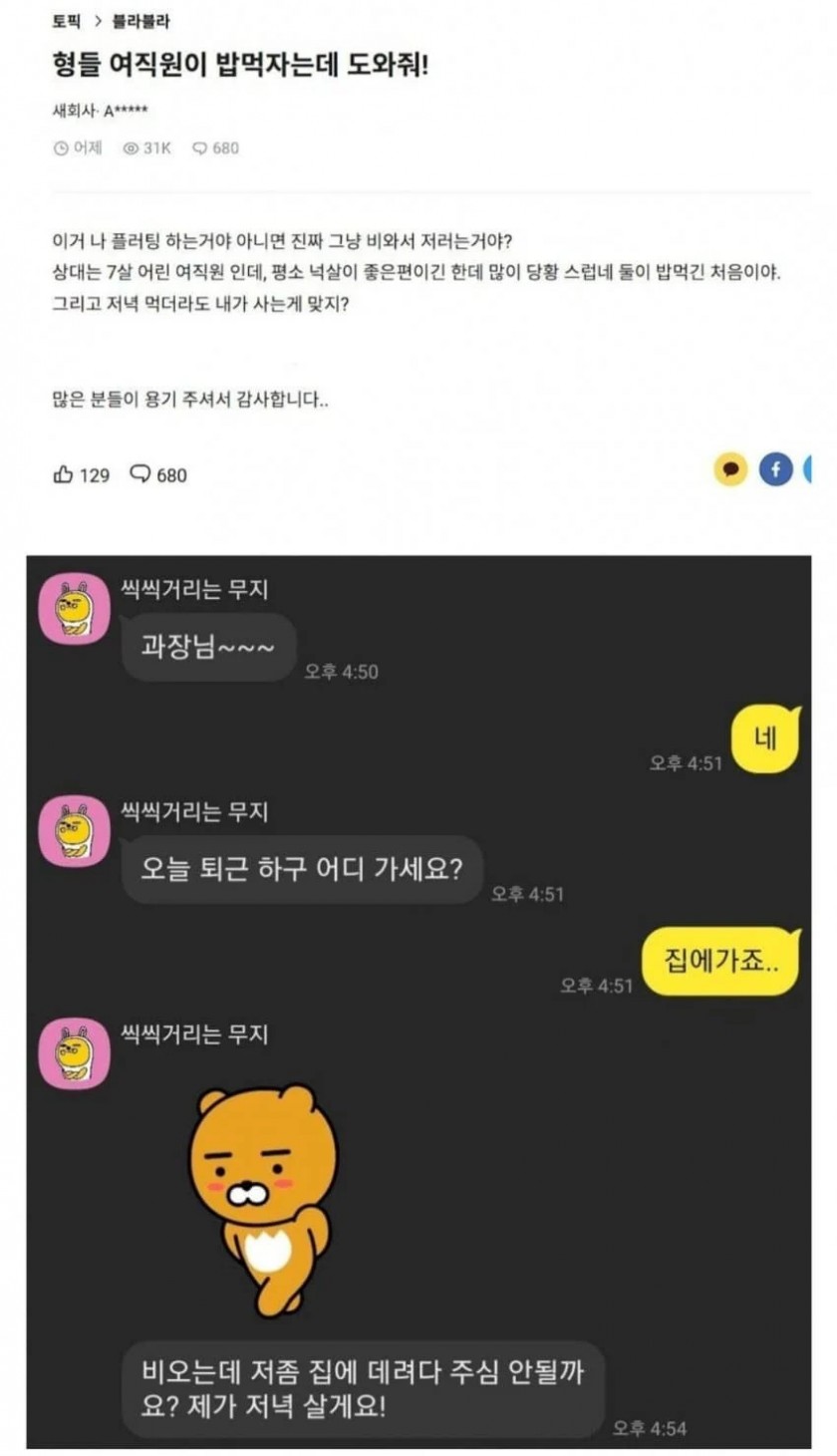This screenshot has width=837, height=1456.
Task: Like the post with 129 likes
Action: point(81,474)
